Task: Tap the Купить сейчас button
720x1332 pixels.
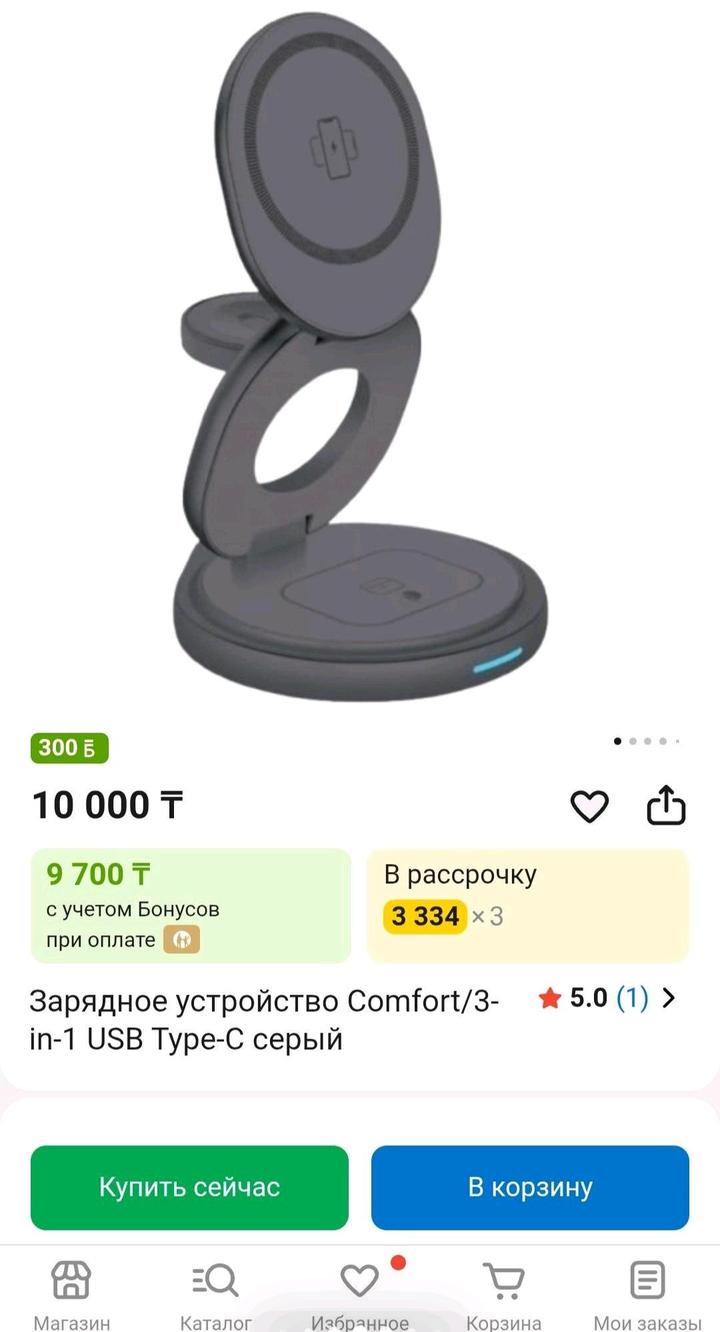Action: (189, 1187)
